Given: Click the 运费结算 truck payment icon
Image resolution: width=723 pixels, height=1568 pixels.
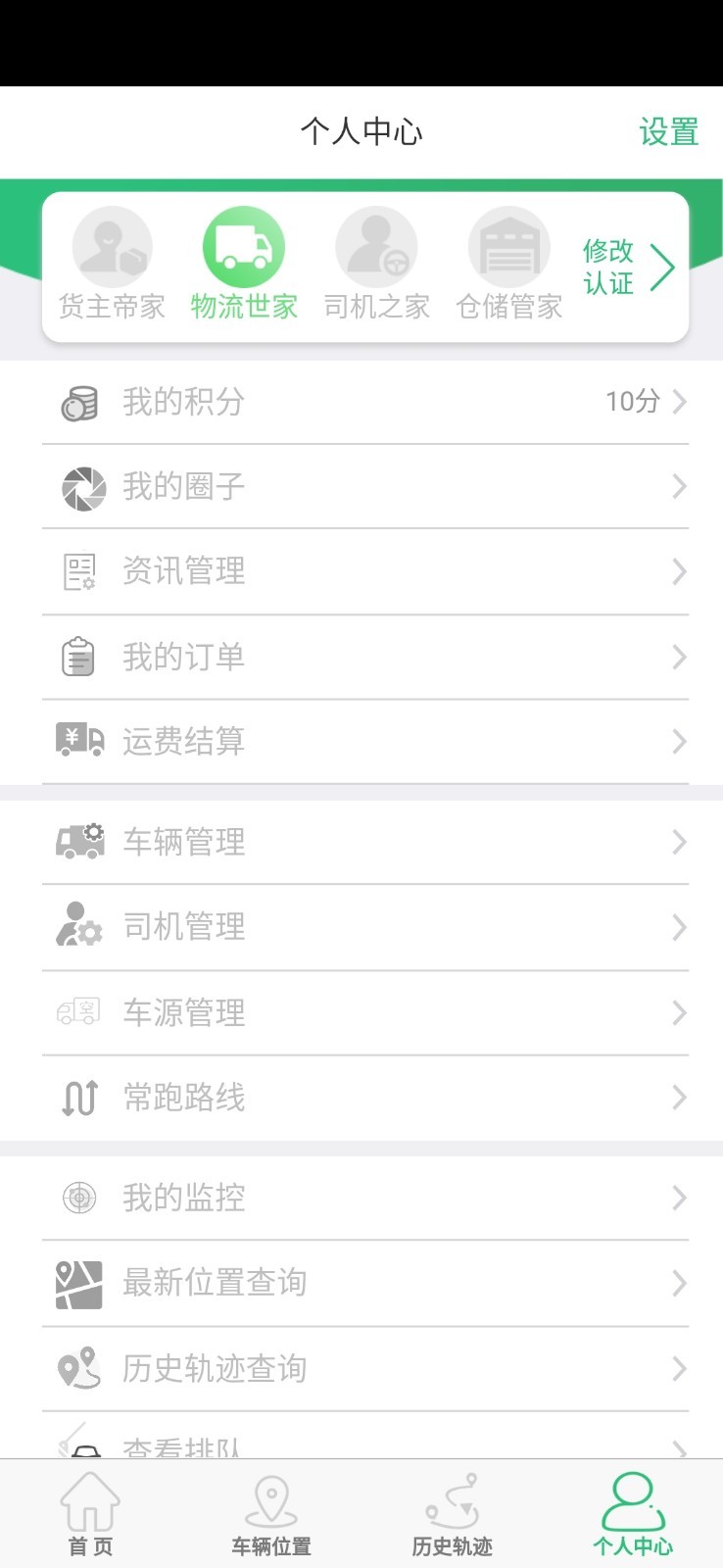Looking at the screenshot, I should (x=79, y=742).
